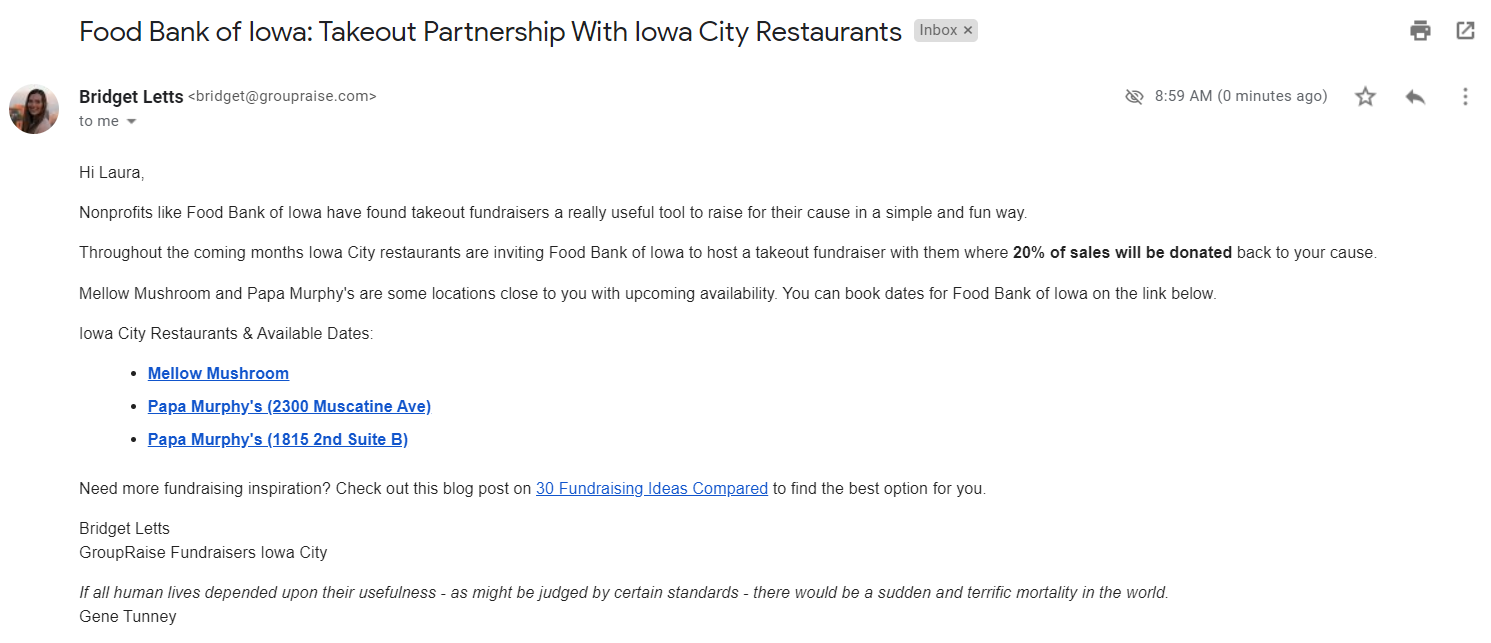Open the Mellow Mushroom link
The height and width of the screenshot is (643, 1491).
click(218, 373)
